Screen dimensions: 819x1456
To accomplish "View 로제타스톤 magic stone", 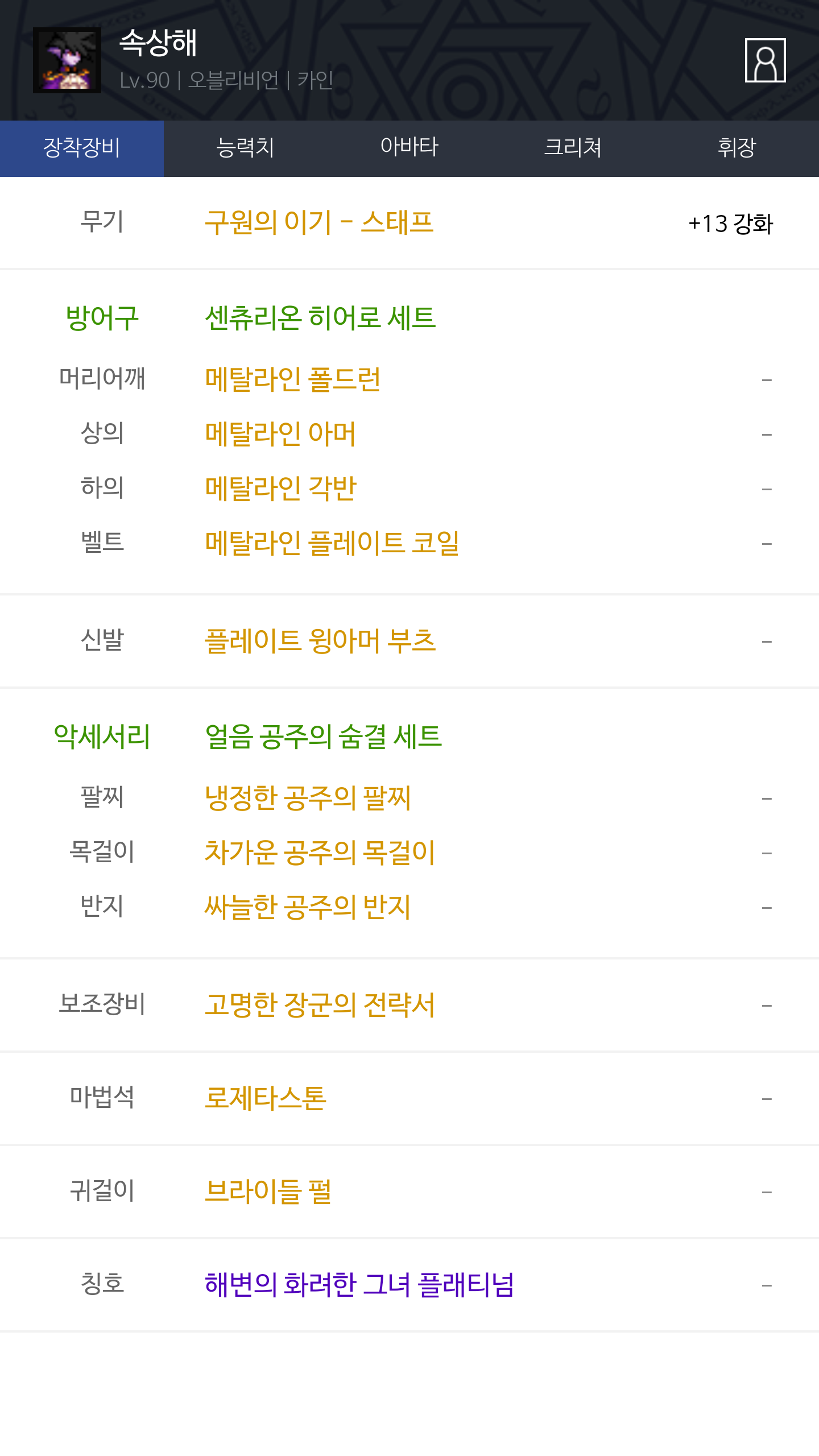I will 266,1098.
